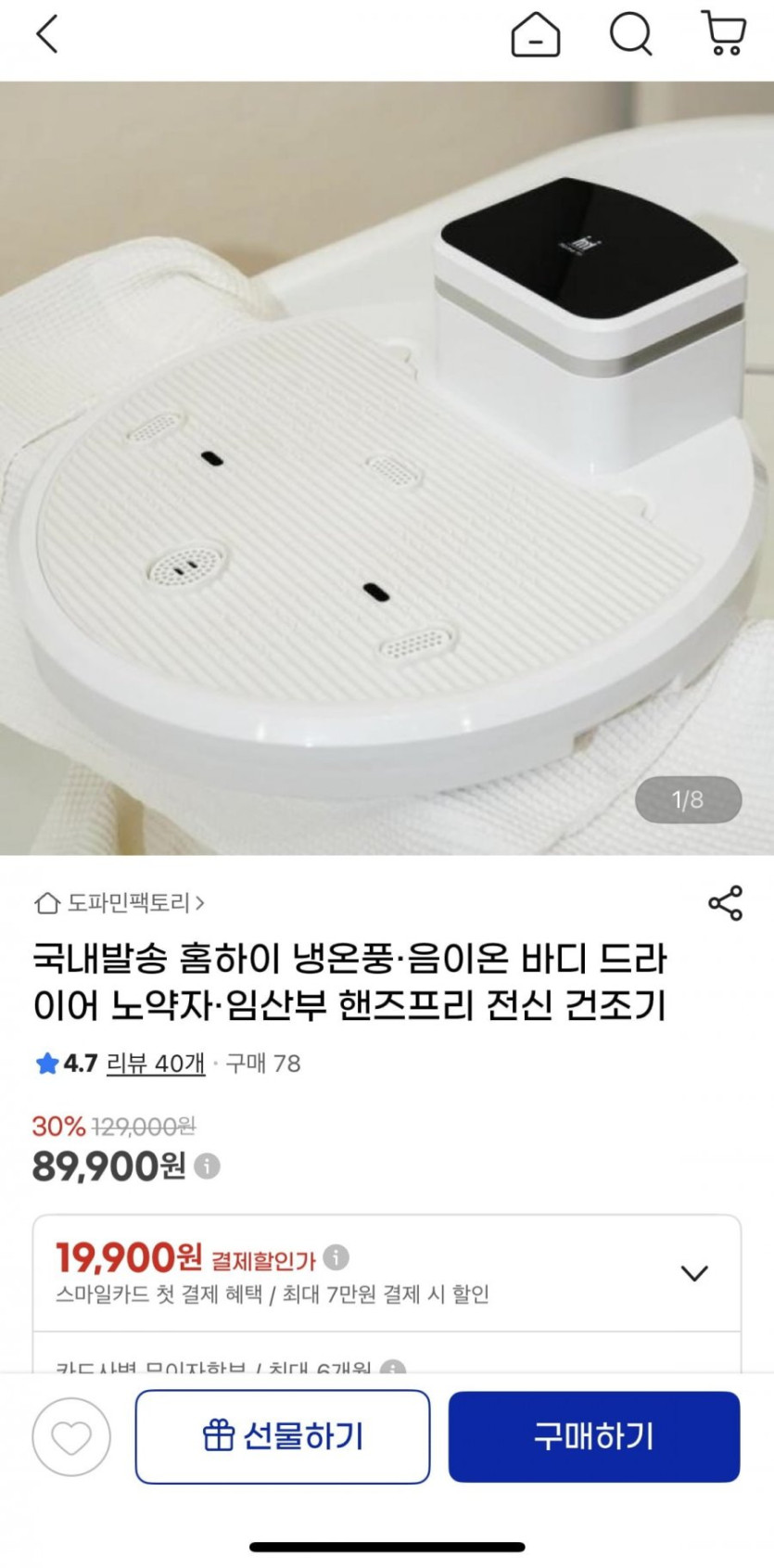Viewport: 774px width, 1568px height.
Task: Share this product
Action: (725, 902)
